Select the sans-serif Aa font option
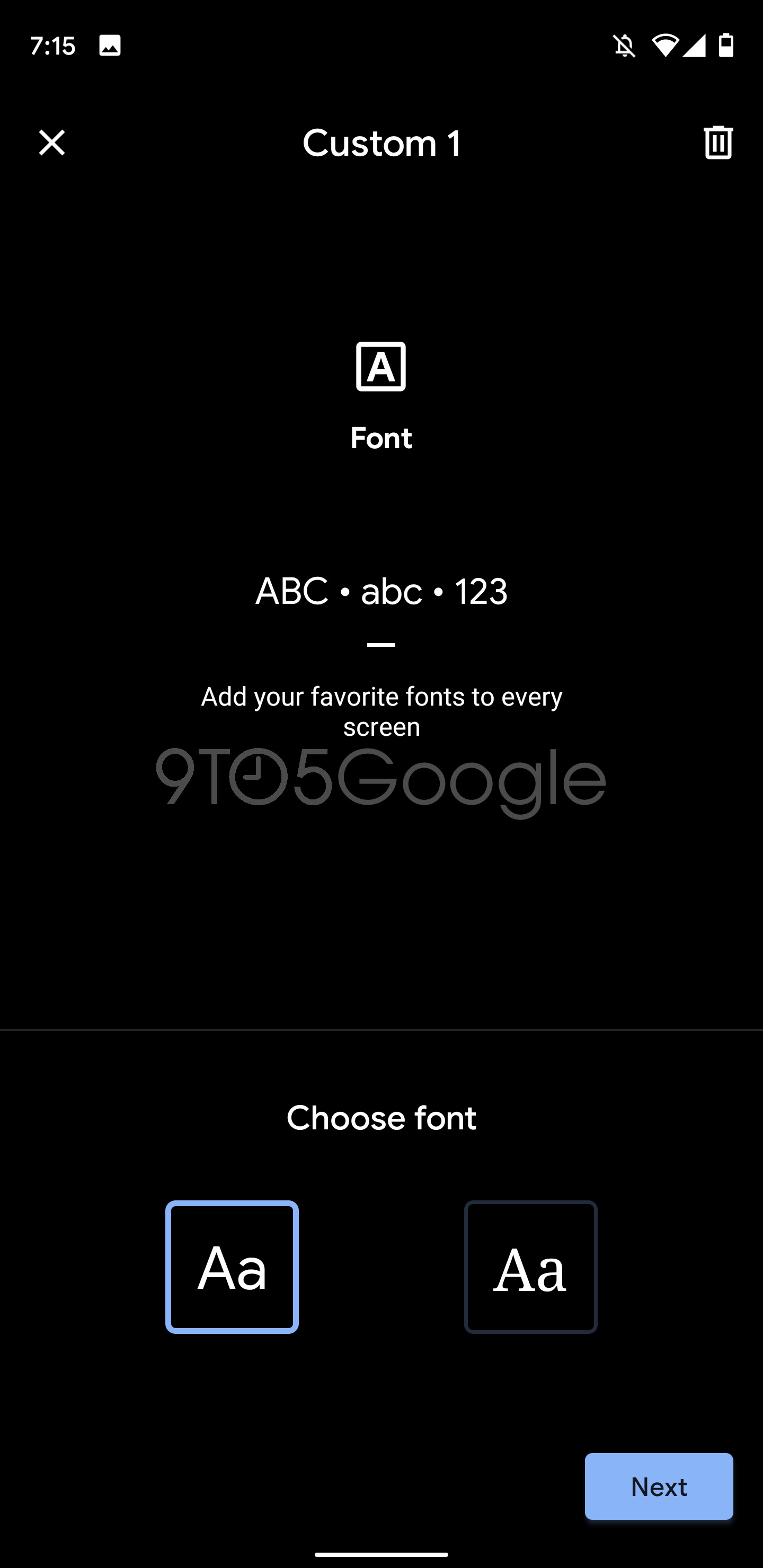This screenshot has width=763, height=1568. tap(232, 1267)
